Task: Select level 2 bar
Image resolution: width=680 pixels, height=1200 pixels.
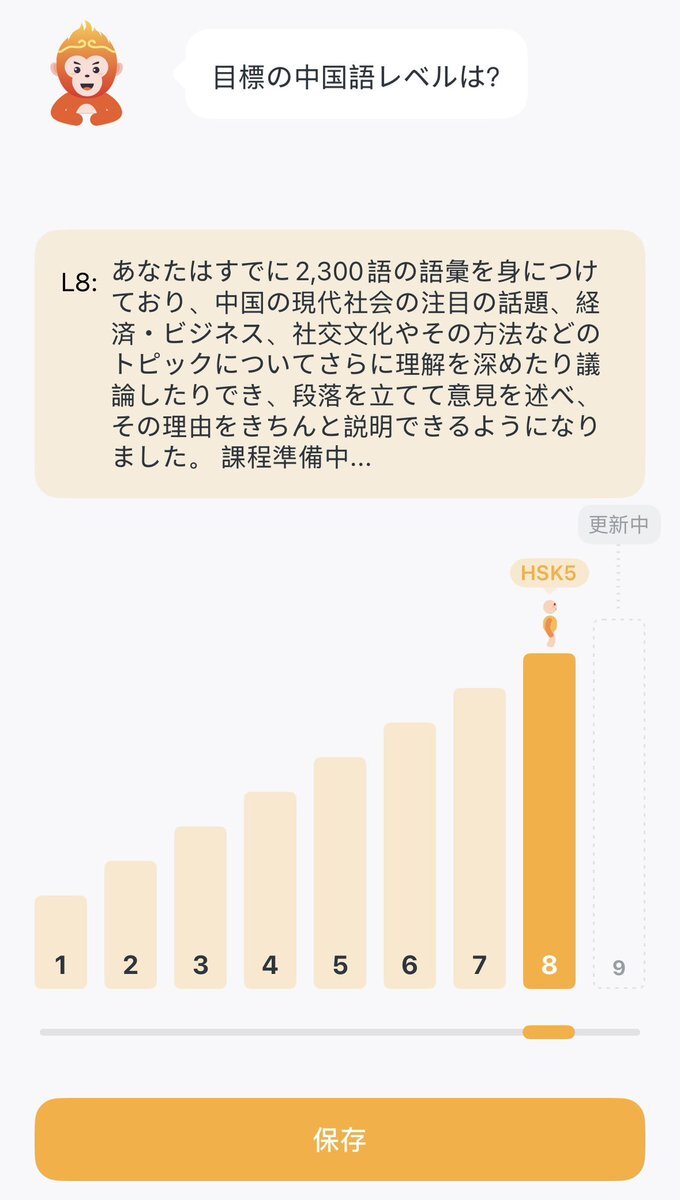Action: (x=131, y=925)
